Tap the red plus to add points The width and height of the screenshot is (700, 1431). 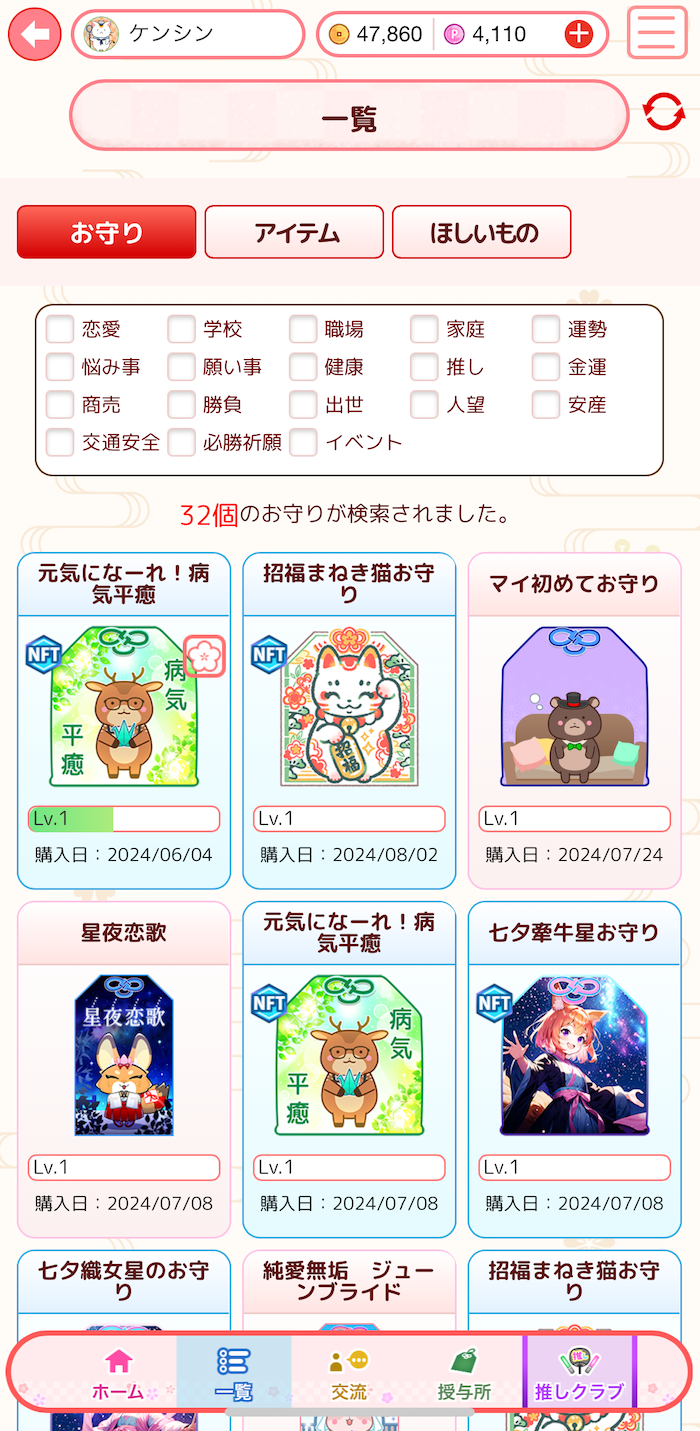coord(579,35)
